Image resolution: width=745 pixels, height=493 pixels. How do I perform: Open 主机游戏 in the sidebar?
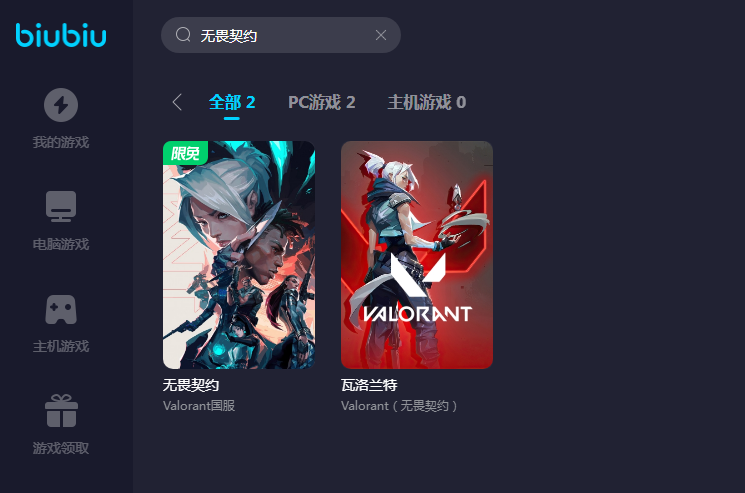(x=61, y=322)
